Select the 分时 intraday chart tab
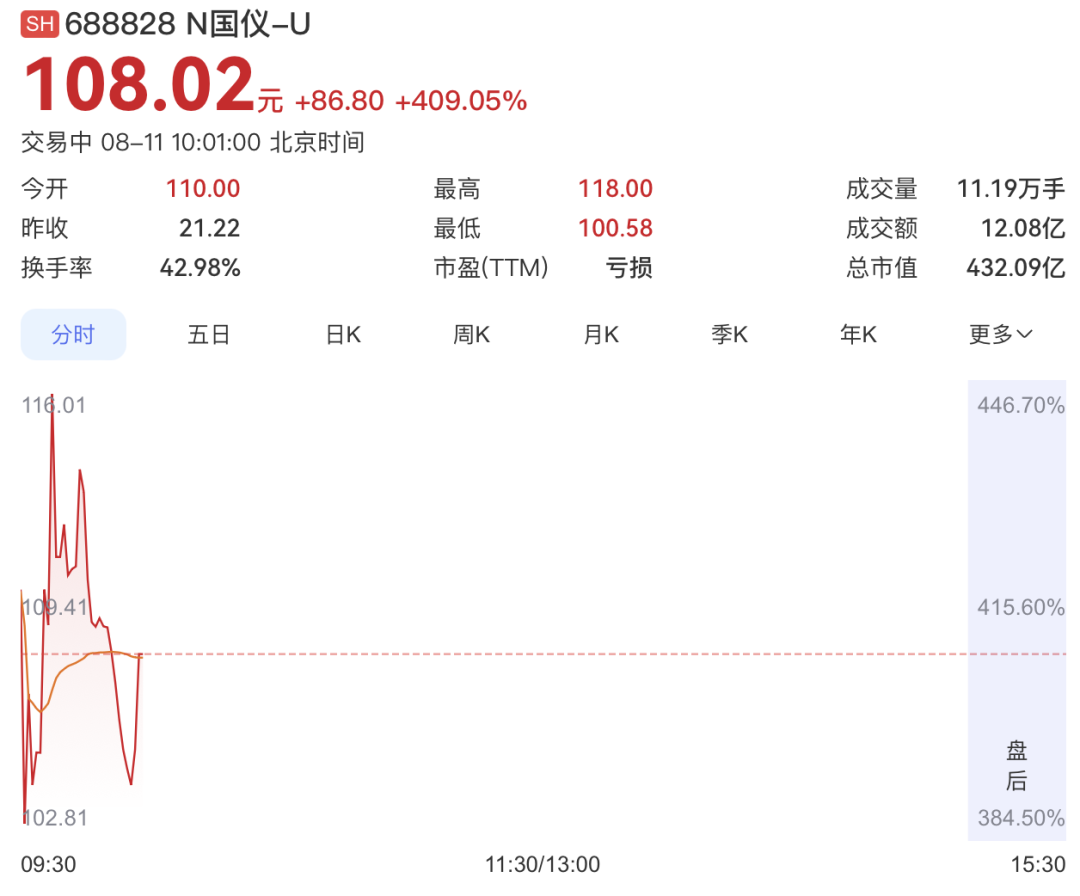The height and width of the screenshot is (896, 1080). tap(73, 335)
